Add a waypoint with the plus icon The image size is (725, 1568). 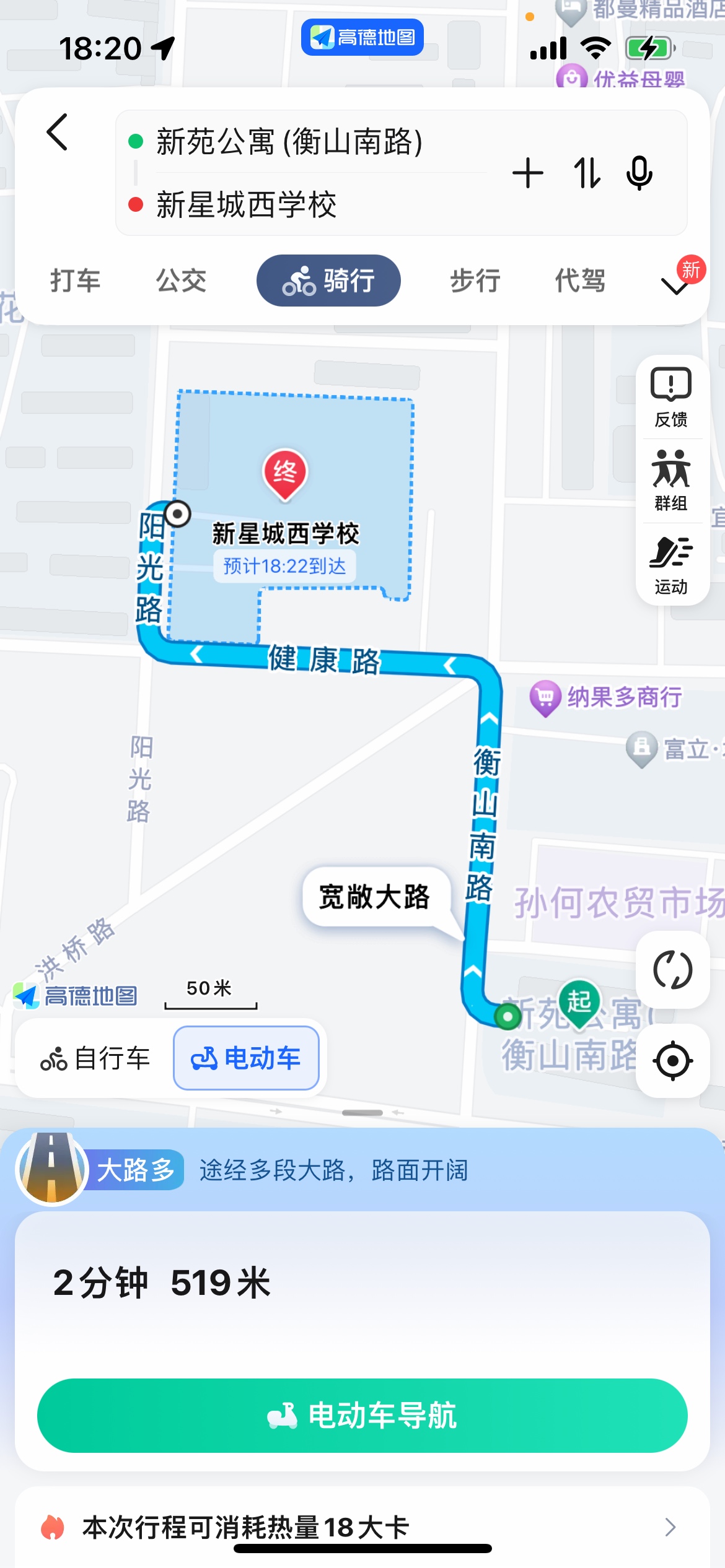coord(528,173)
